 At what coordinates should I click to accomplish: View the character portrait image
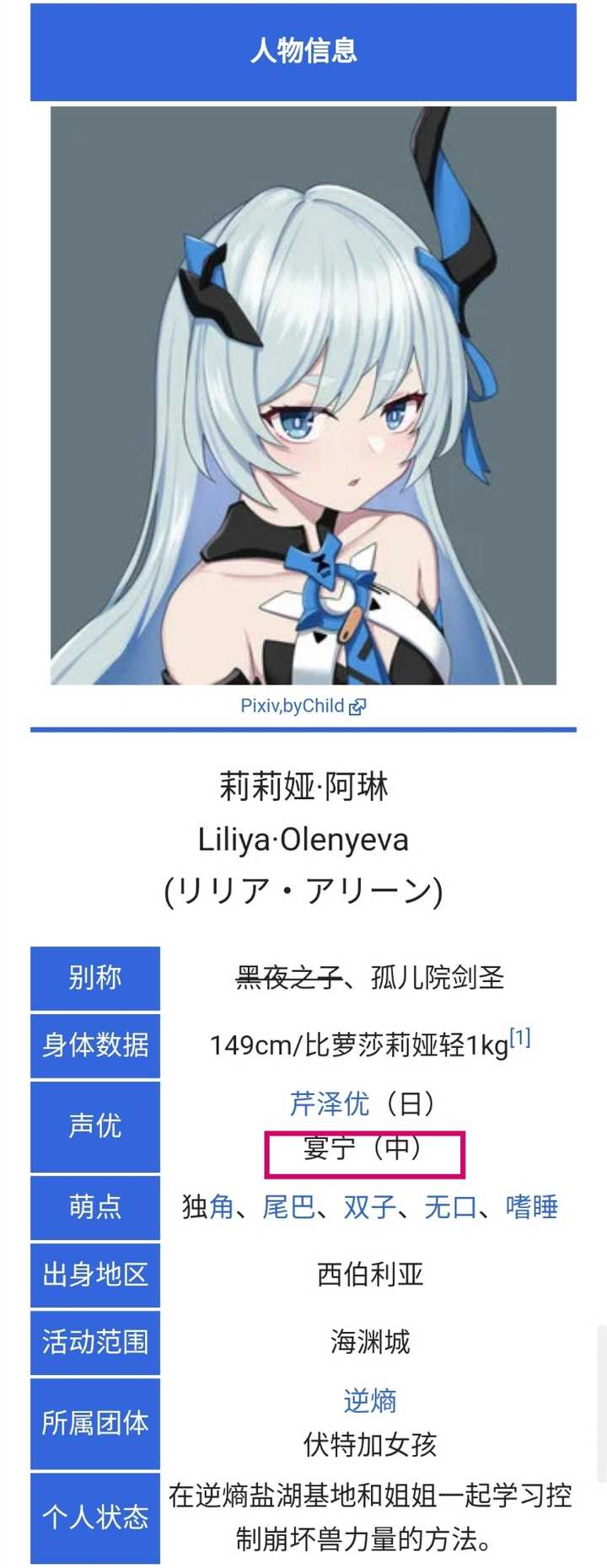click(303, 396)
